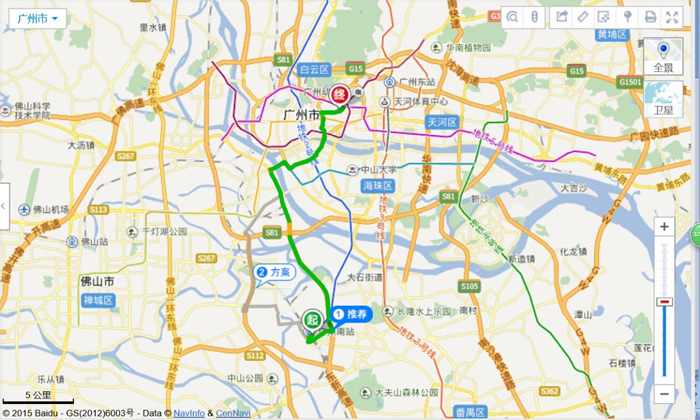Viewport: 700px width, 420px height.
Task: Open the map screenshot tool
Action: pyautogui.click(x=605, y=17)
